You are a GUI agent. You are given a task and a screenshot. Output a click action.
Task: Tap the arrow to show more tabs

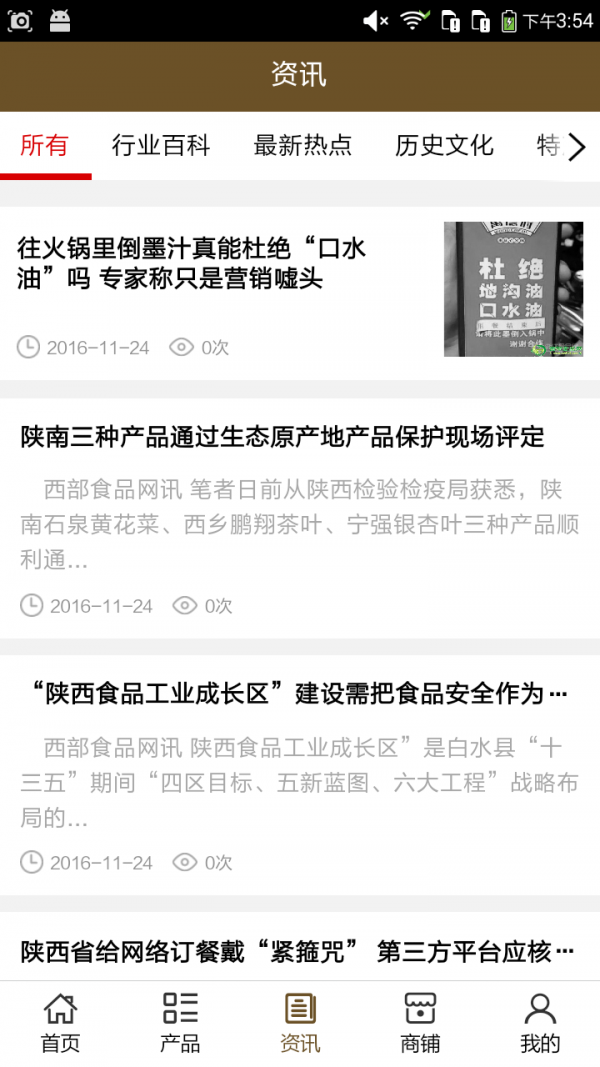577,148
